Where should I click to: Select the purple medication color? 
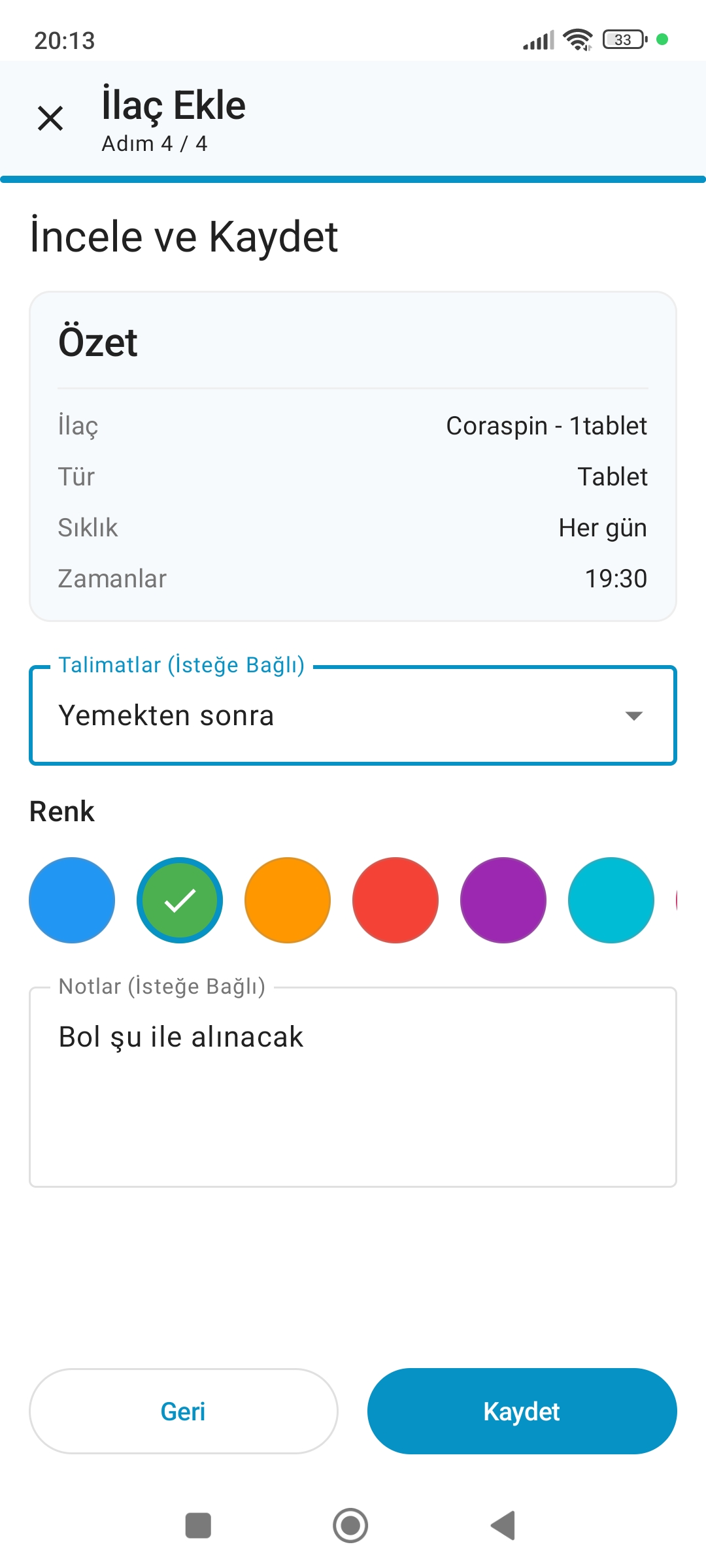tap(503, 900)
